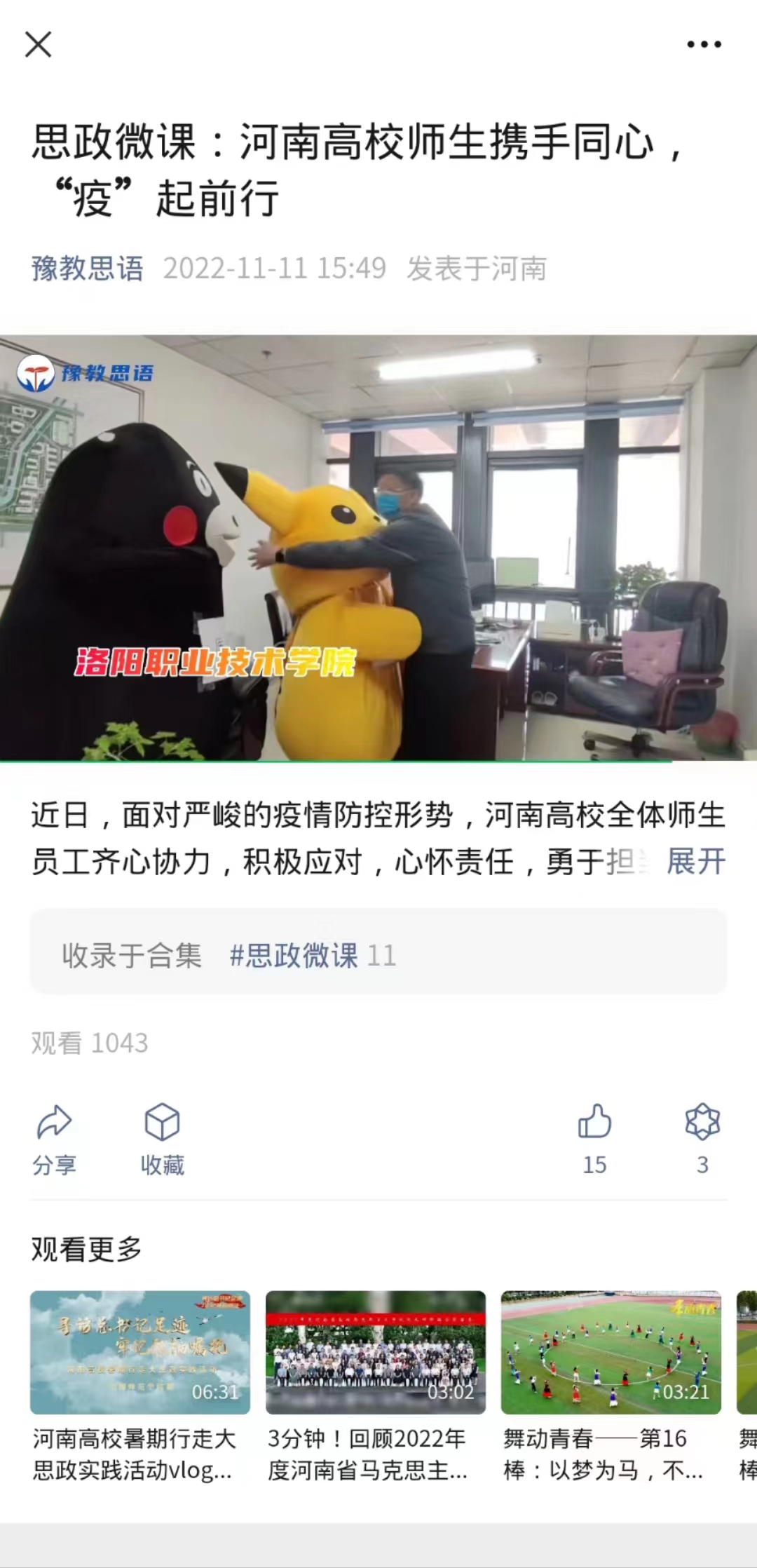Open the three-dot overflow menu
This screenshot has height=1568, width=757.
click(704, 44)
